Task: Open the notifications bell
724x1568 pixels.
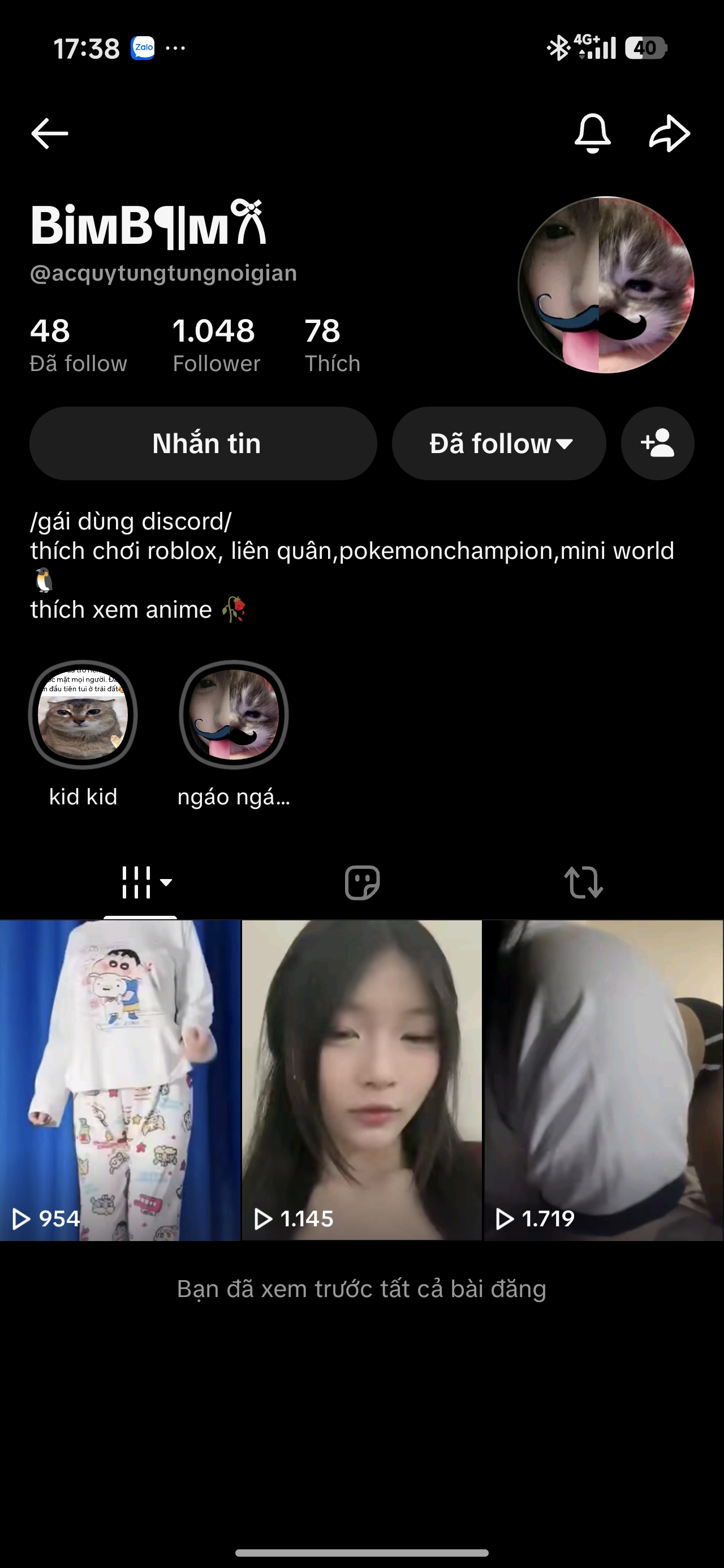Action: click(592, 133)
